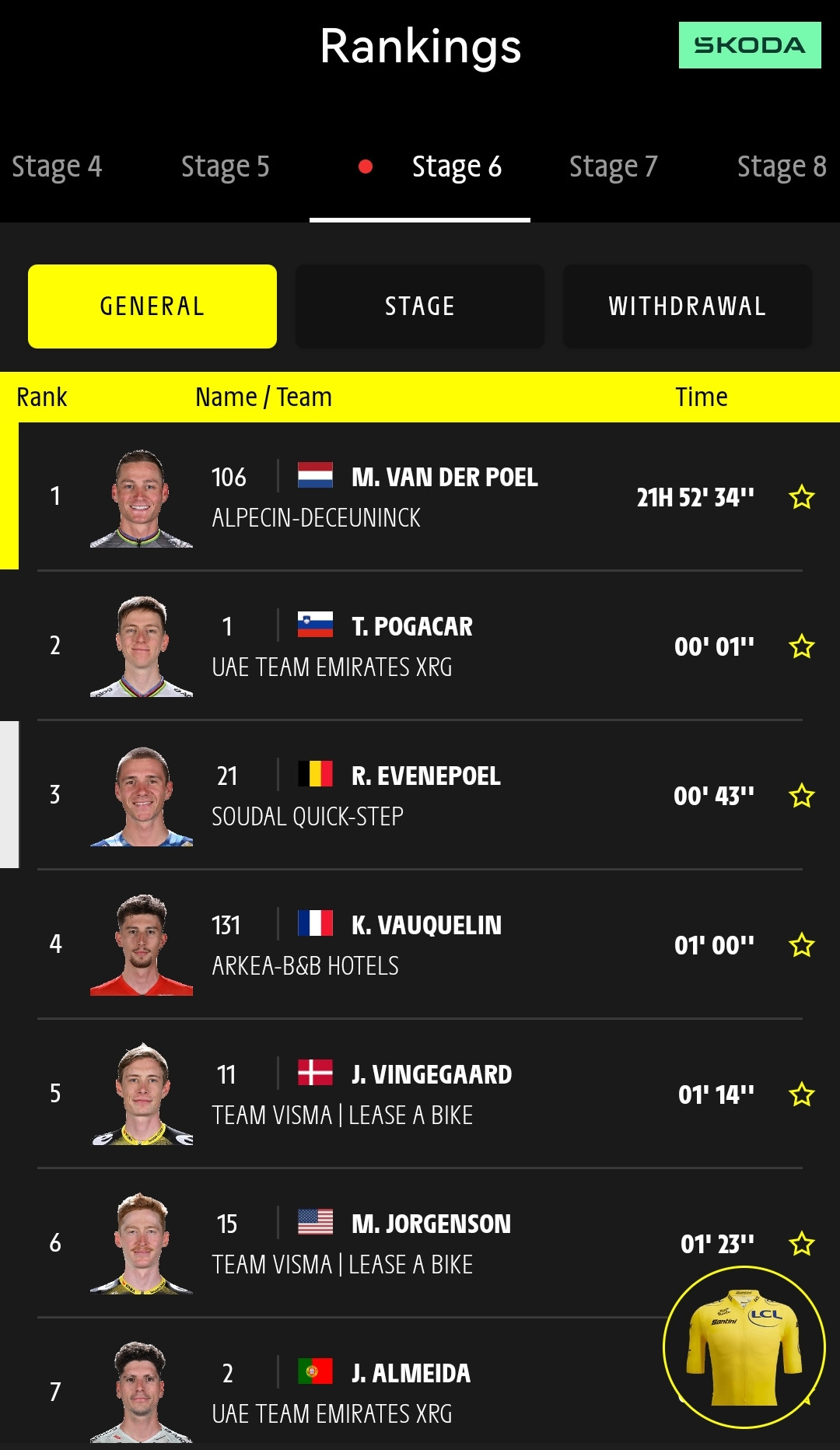Image resolution: width=840 pixels, height=1450 pixels.
Task: Open the Skoda sponsor banner
Action: 750,45
